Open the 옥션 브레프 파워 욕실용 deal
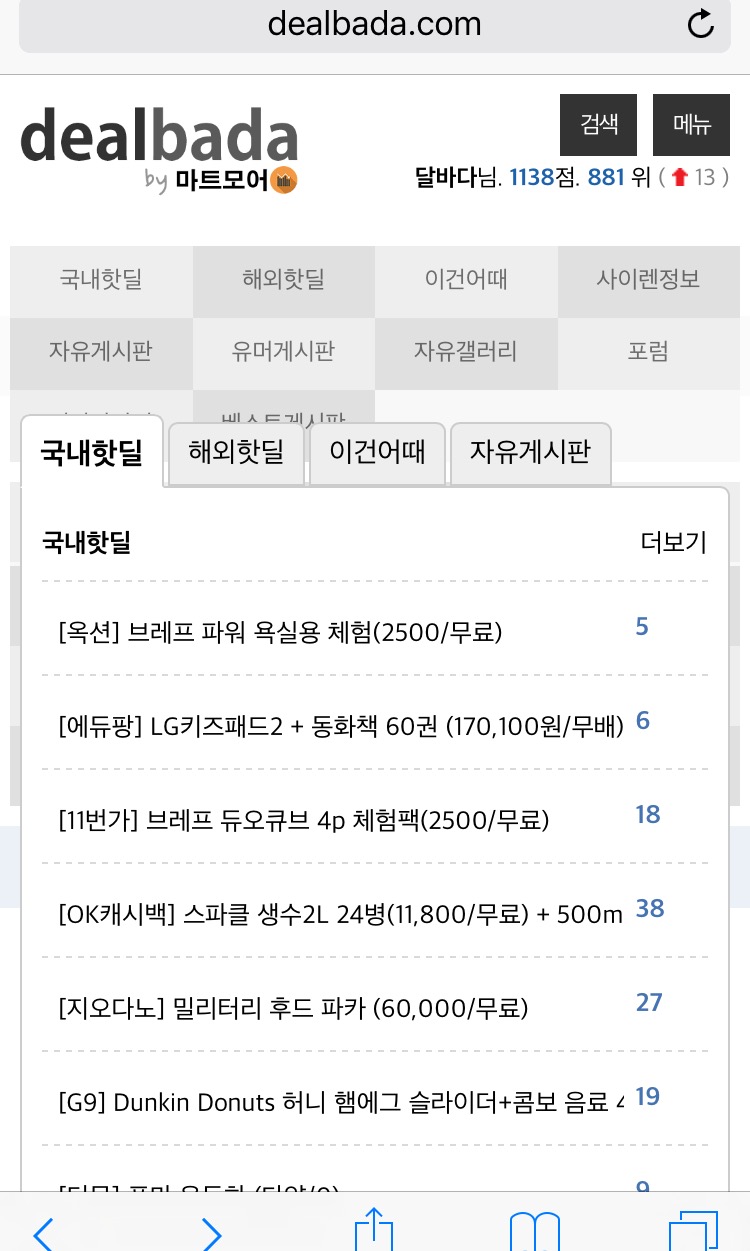 (x=281, y=632)
